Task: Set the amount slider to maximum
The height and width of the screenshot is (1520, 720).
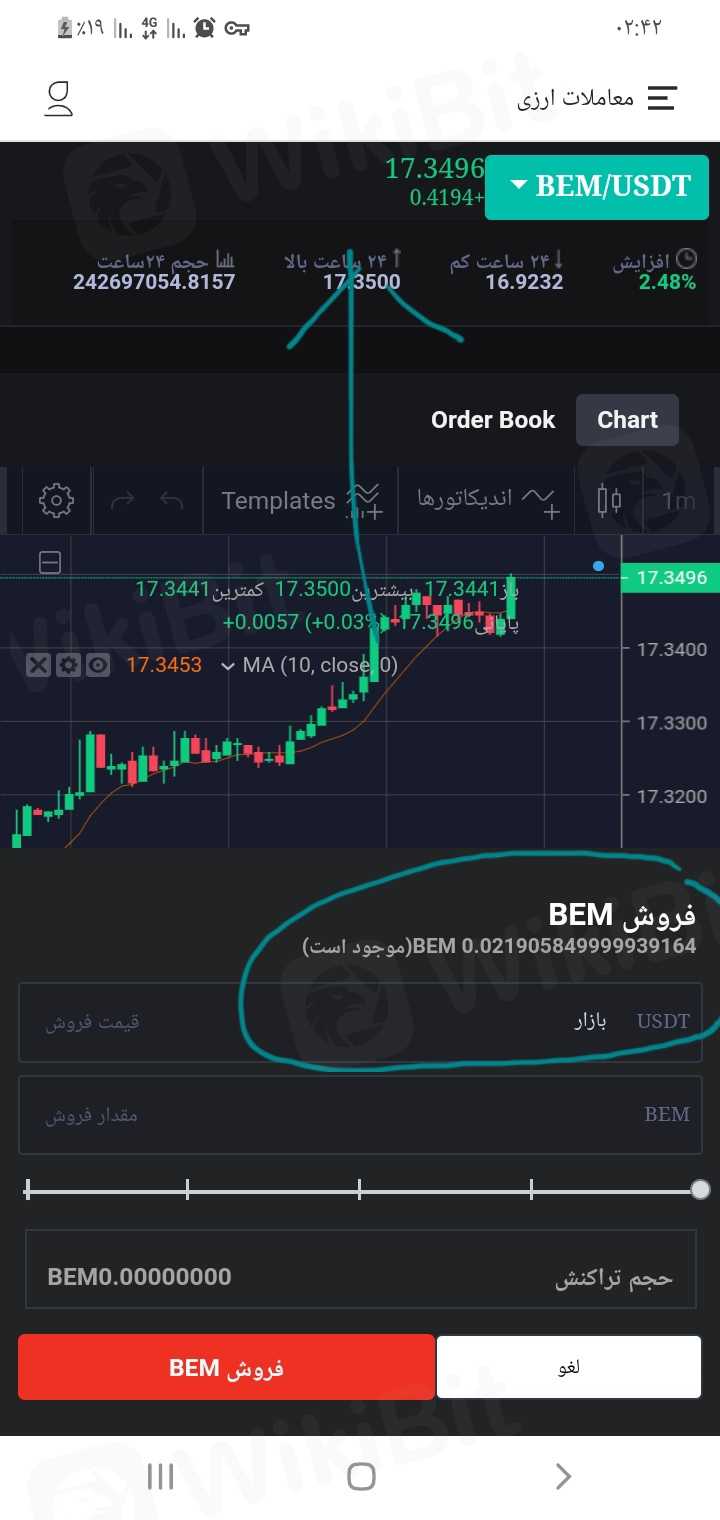Action: (x=700, y=1189)
